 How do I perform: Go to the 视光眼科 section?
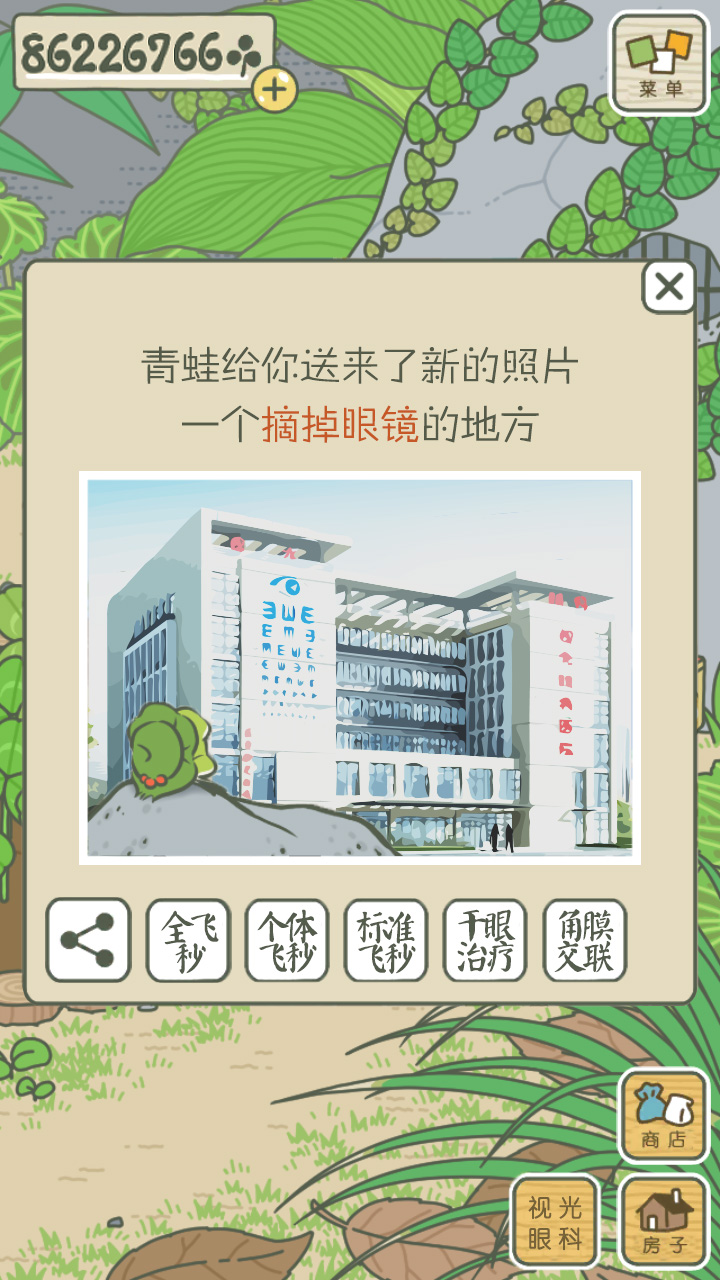coord(555,1222)
